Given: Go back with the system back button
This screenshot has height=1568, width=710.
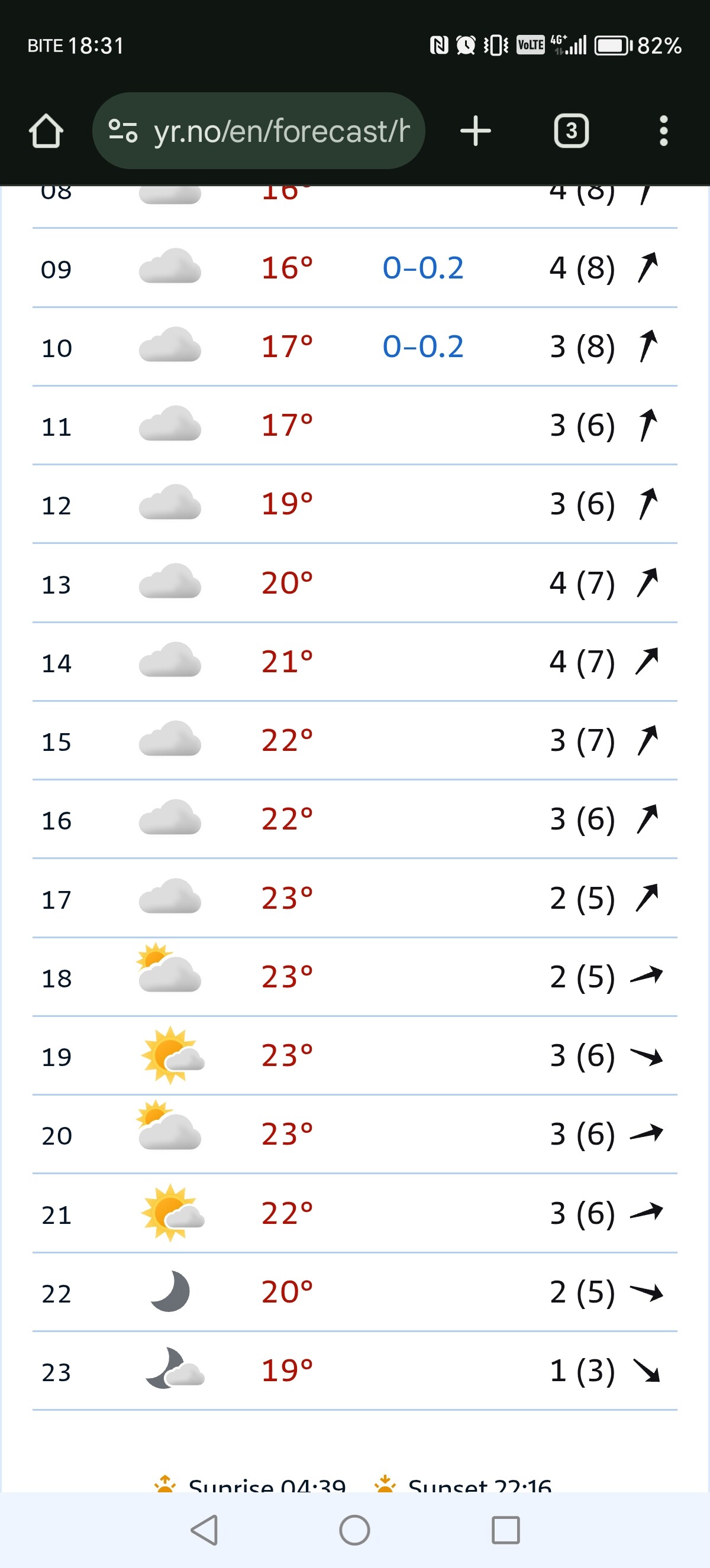Looking at the screenshot, I should (x=205, y=1530).
